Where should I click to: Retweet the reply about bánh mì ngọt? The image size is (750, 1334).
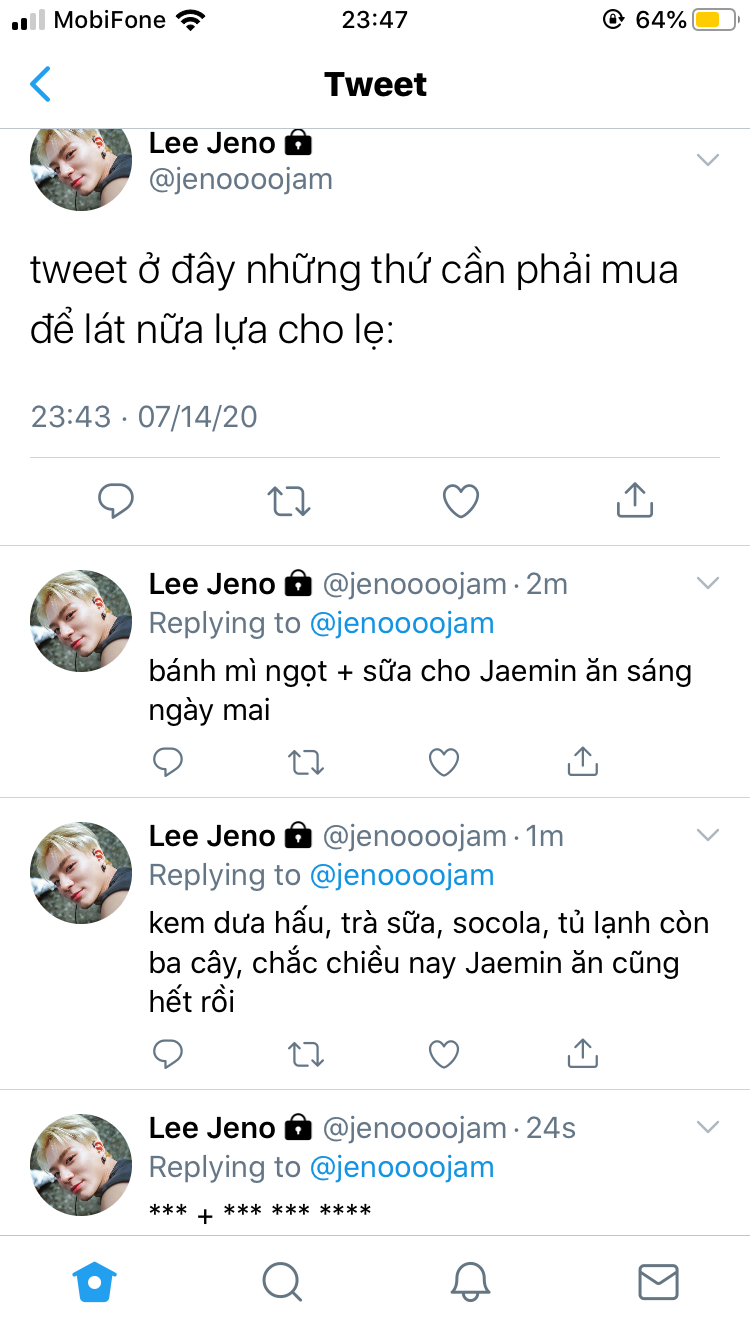pos(305,763)
